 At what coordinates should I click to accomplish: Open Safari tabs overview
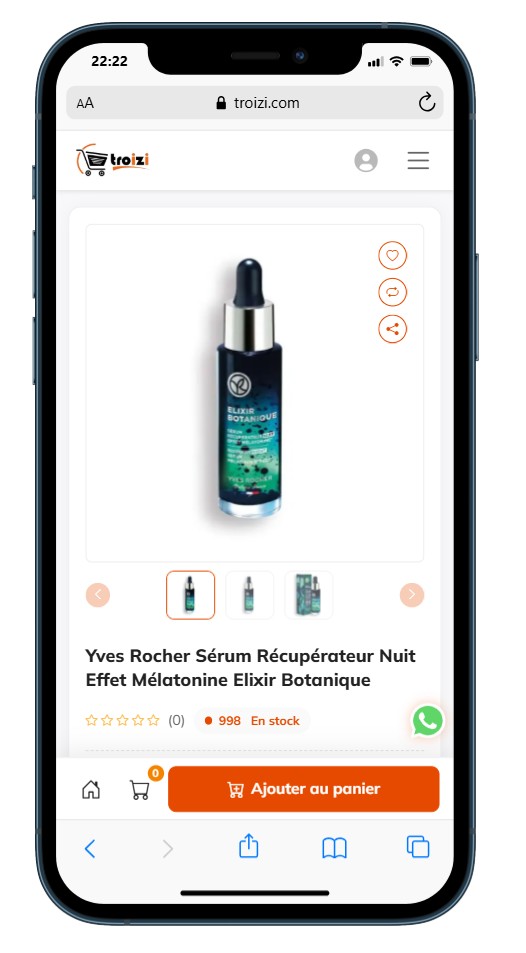[x=418, y=847]
